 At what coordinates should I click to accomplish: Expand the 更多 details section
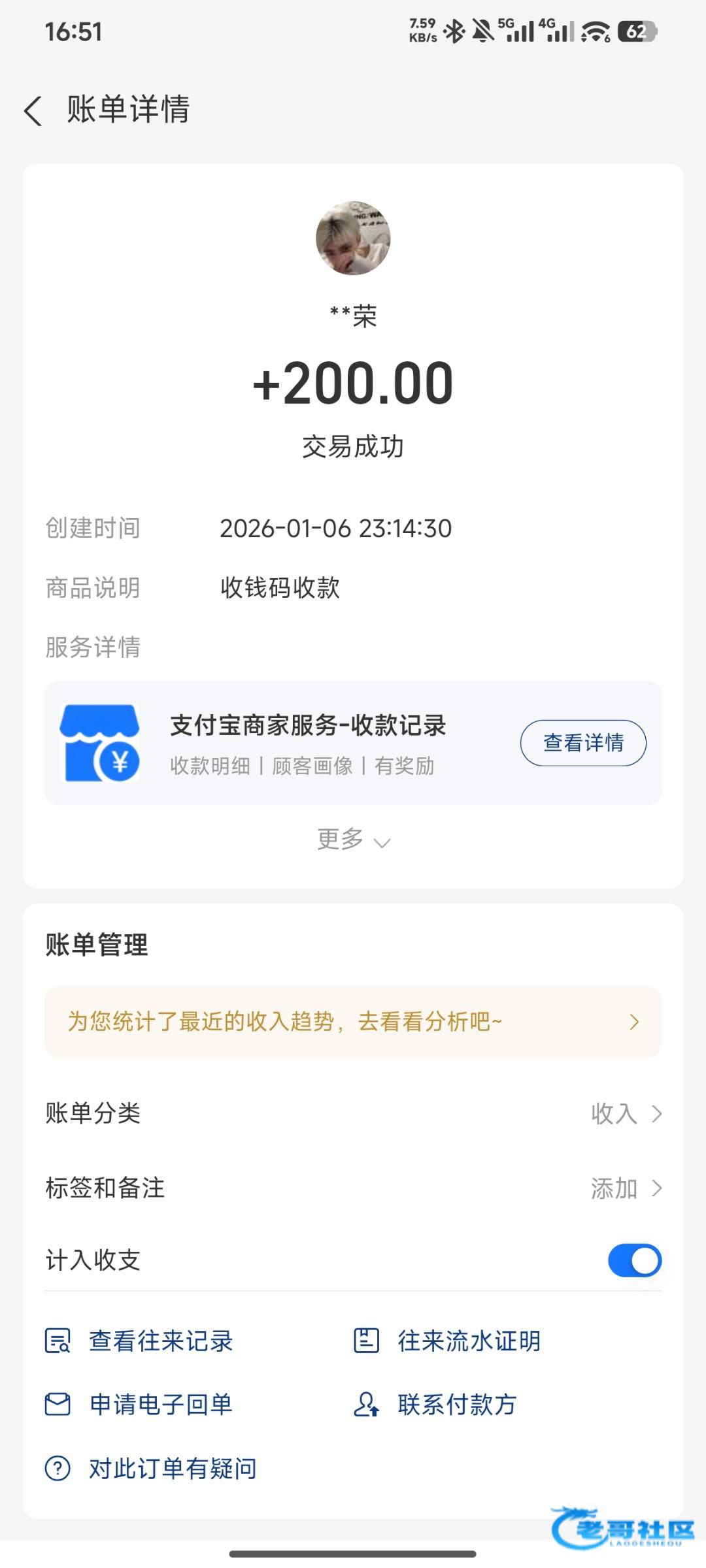pos(353,840)
